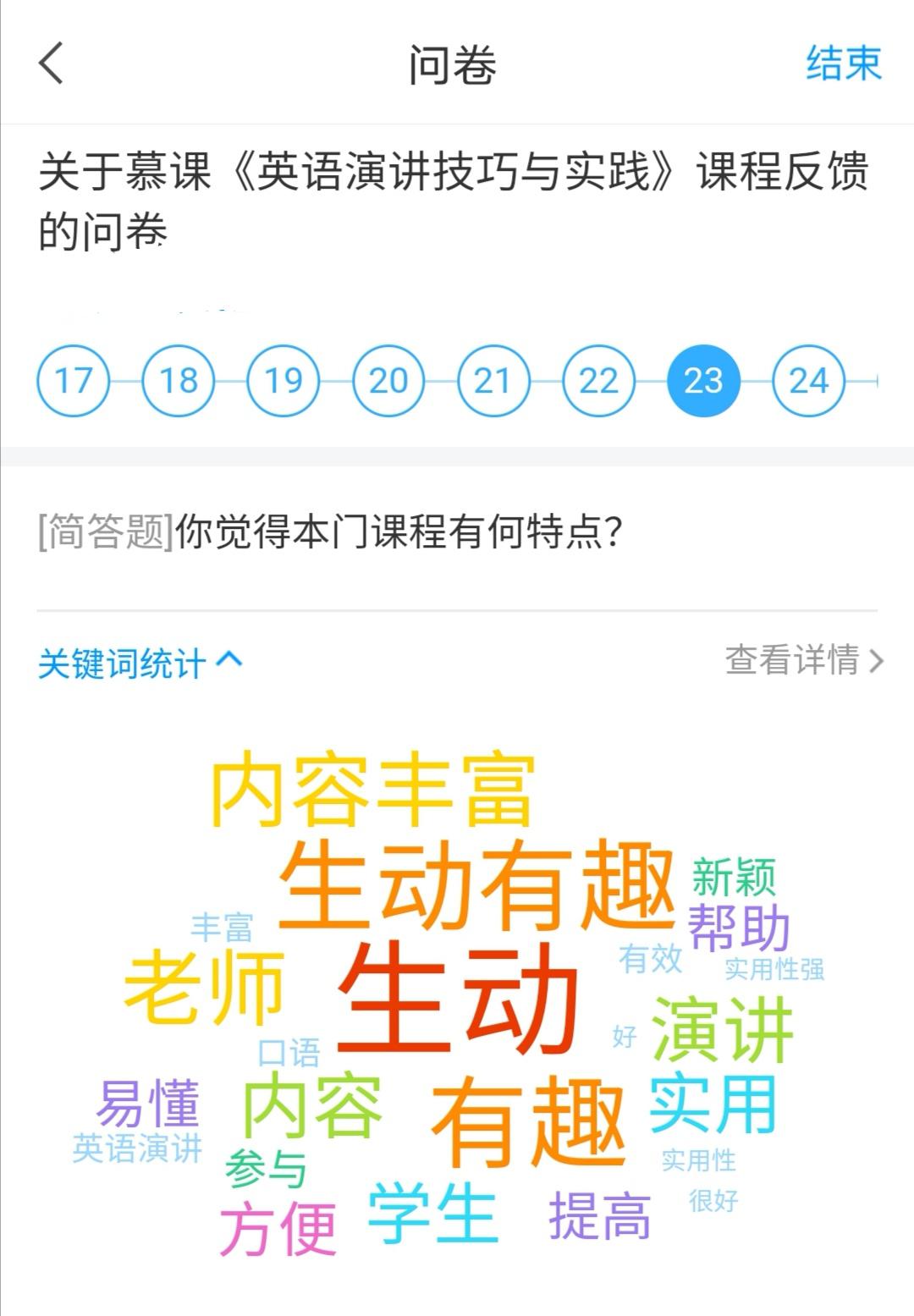Jump to question 19
The width and height of the screenshot is (914, 1316).
click(x=284, y=381)
